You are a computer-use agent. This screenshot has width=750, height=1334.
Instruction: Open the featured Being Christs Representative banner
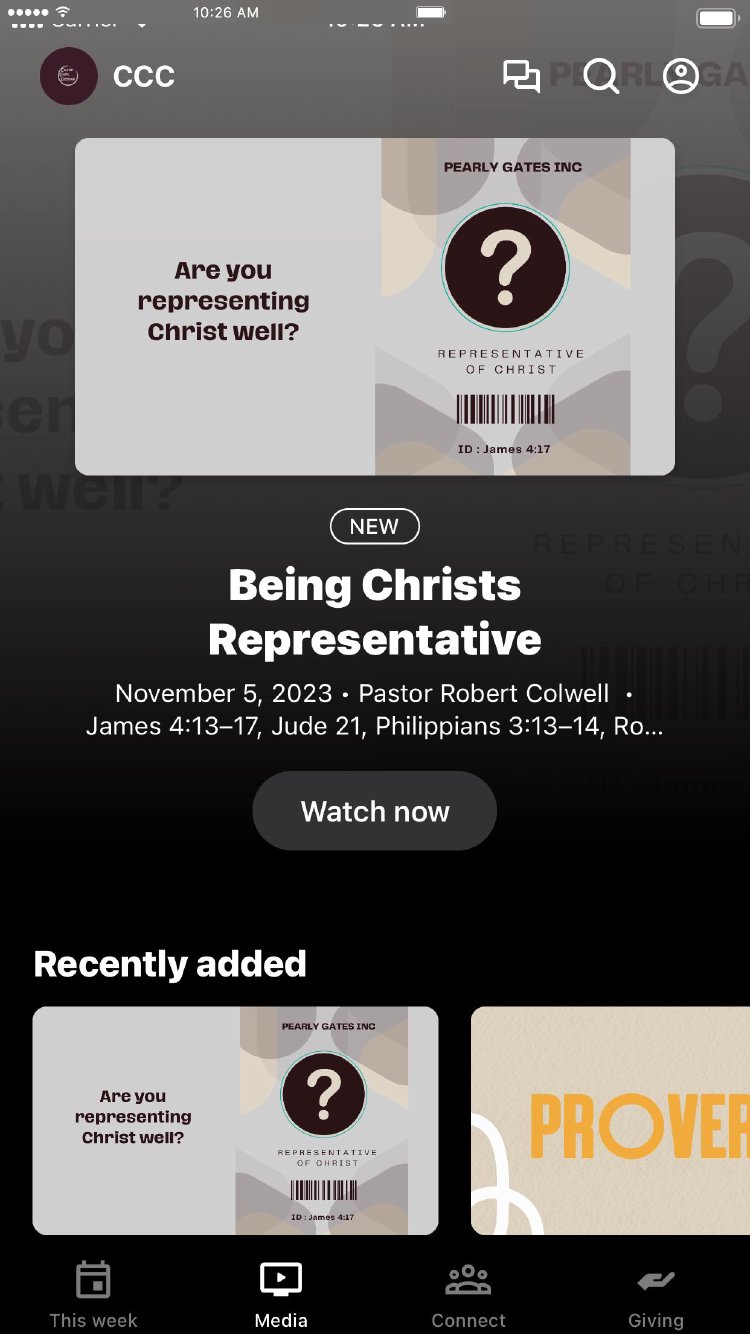375,306
